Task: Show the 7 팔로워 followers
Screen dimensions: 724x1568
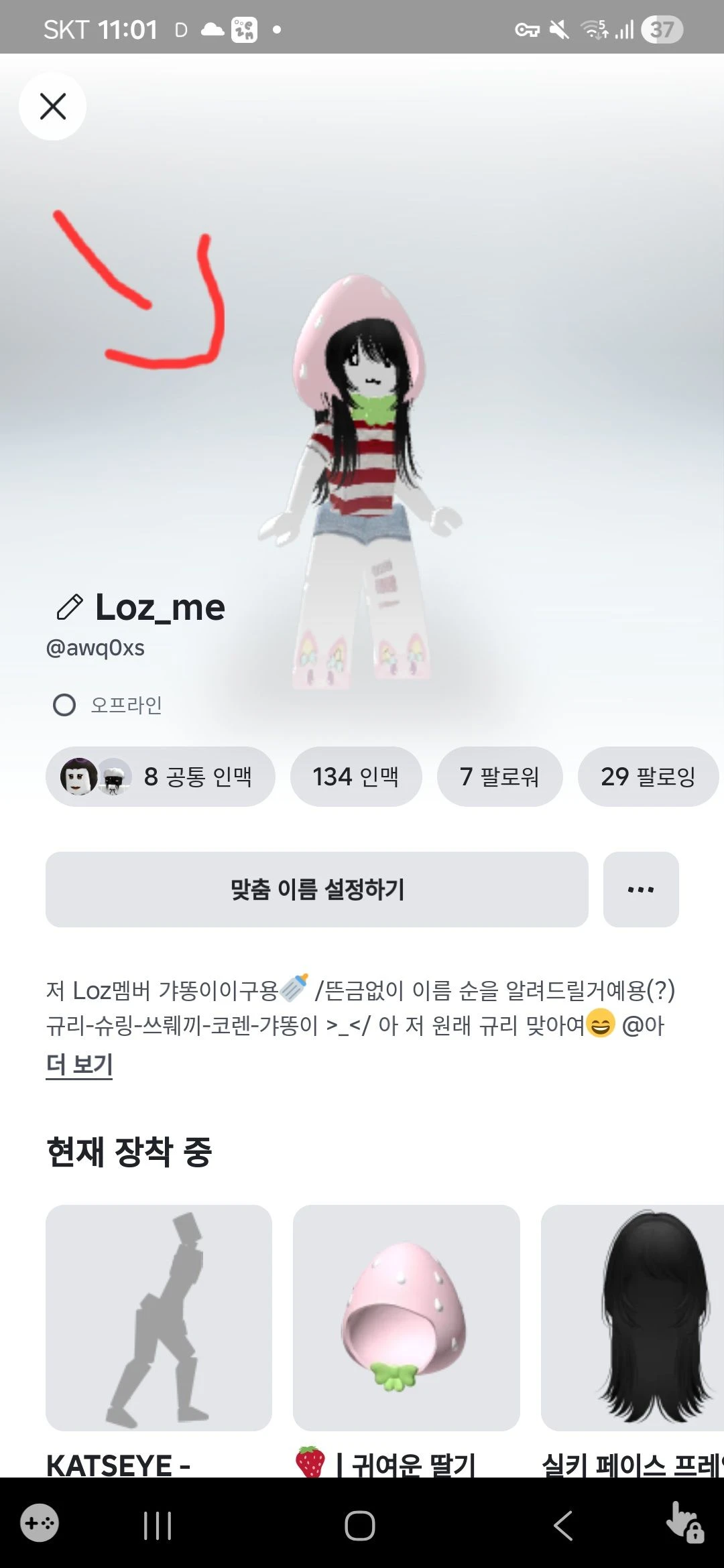Action: (499, 777)
